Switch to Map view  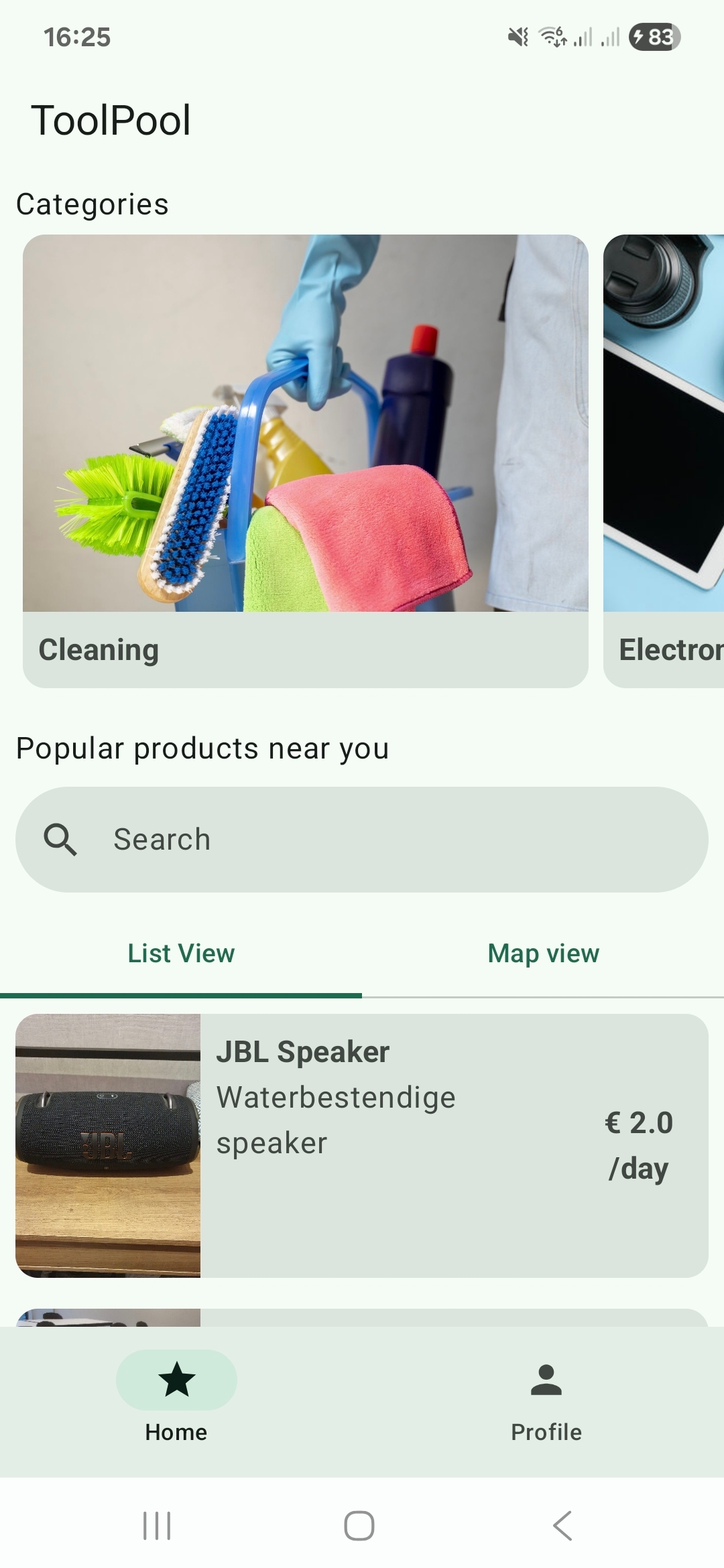point(543,953)
